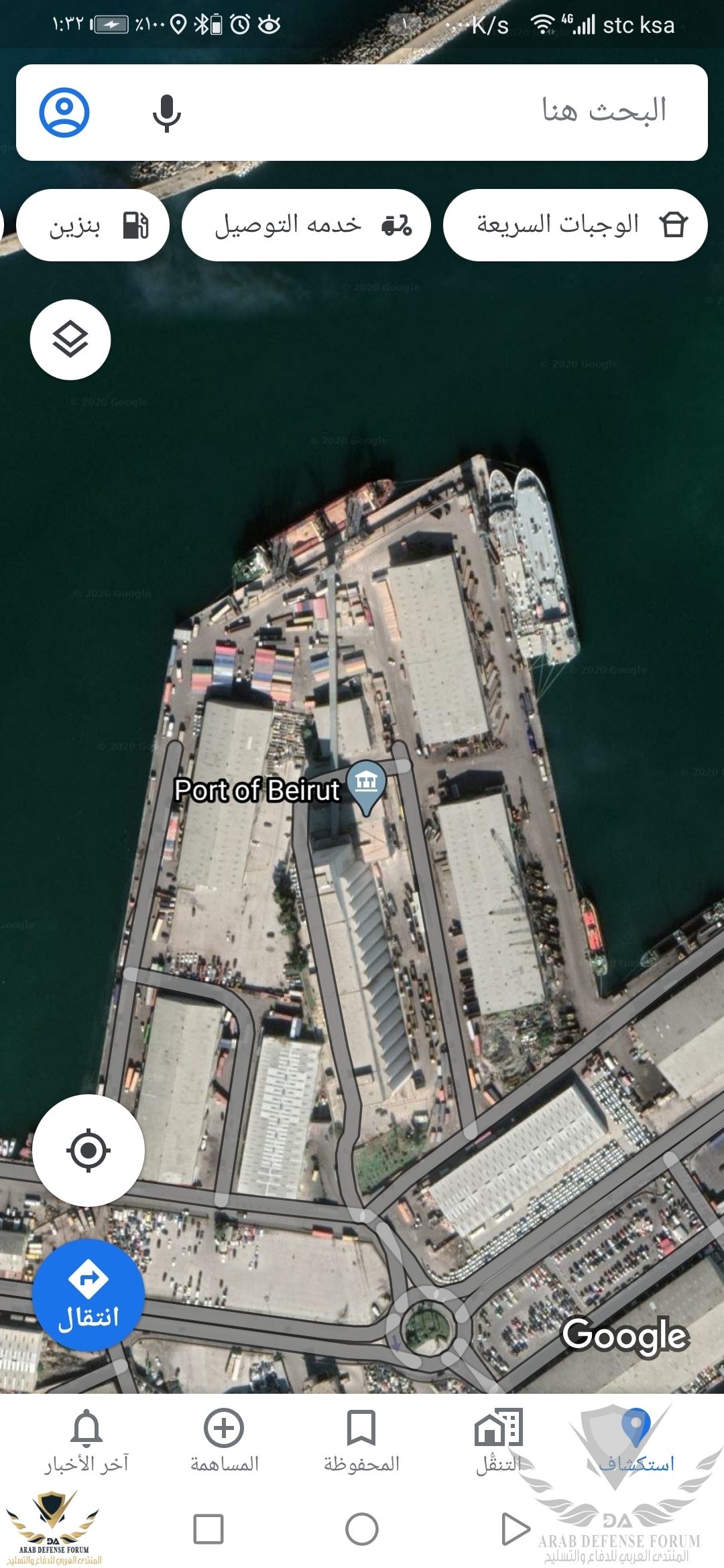
Task: Select the fast food (الوجبات السريعة) chip
Action: (575, 225)
